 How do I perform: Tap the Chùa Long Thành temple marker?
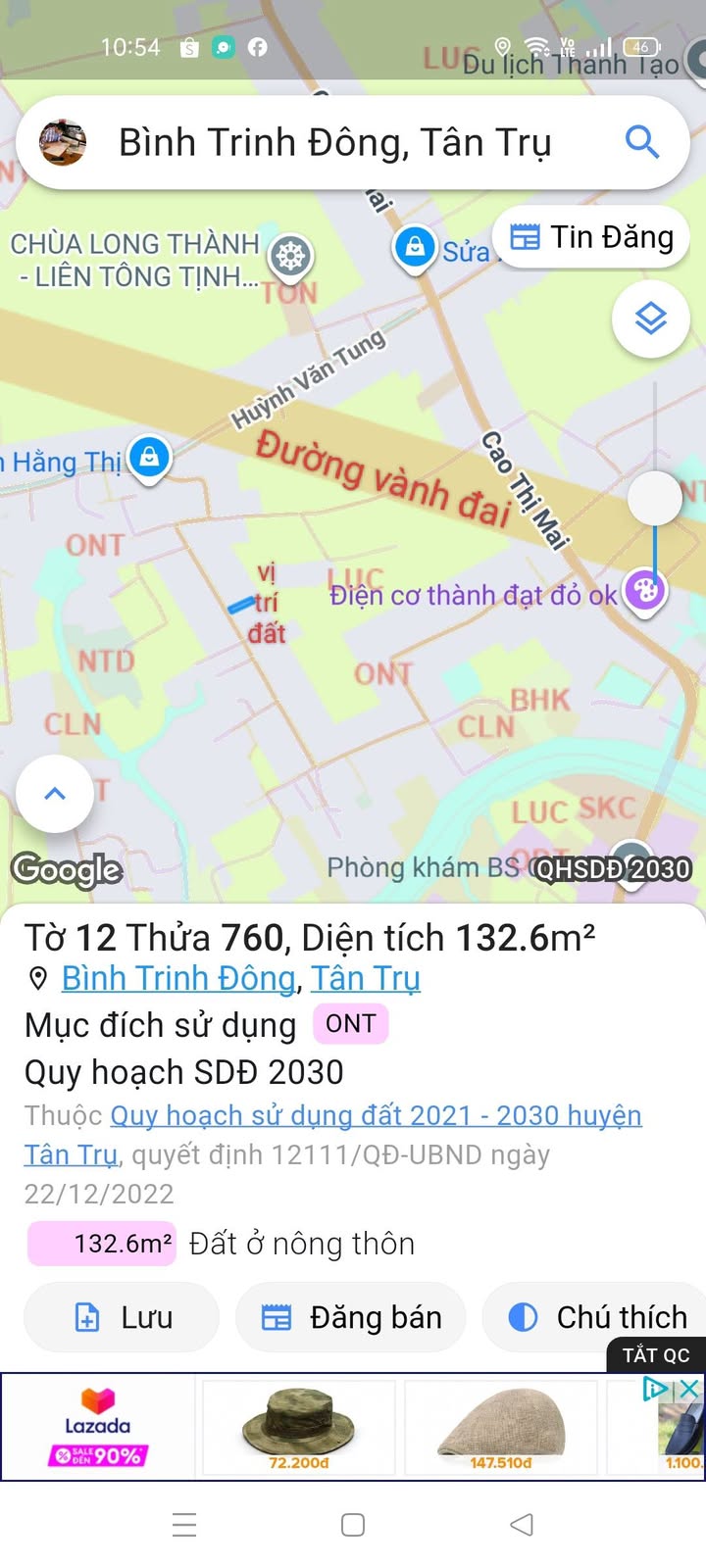coord(291,257)
